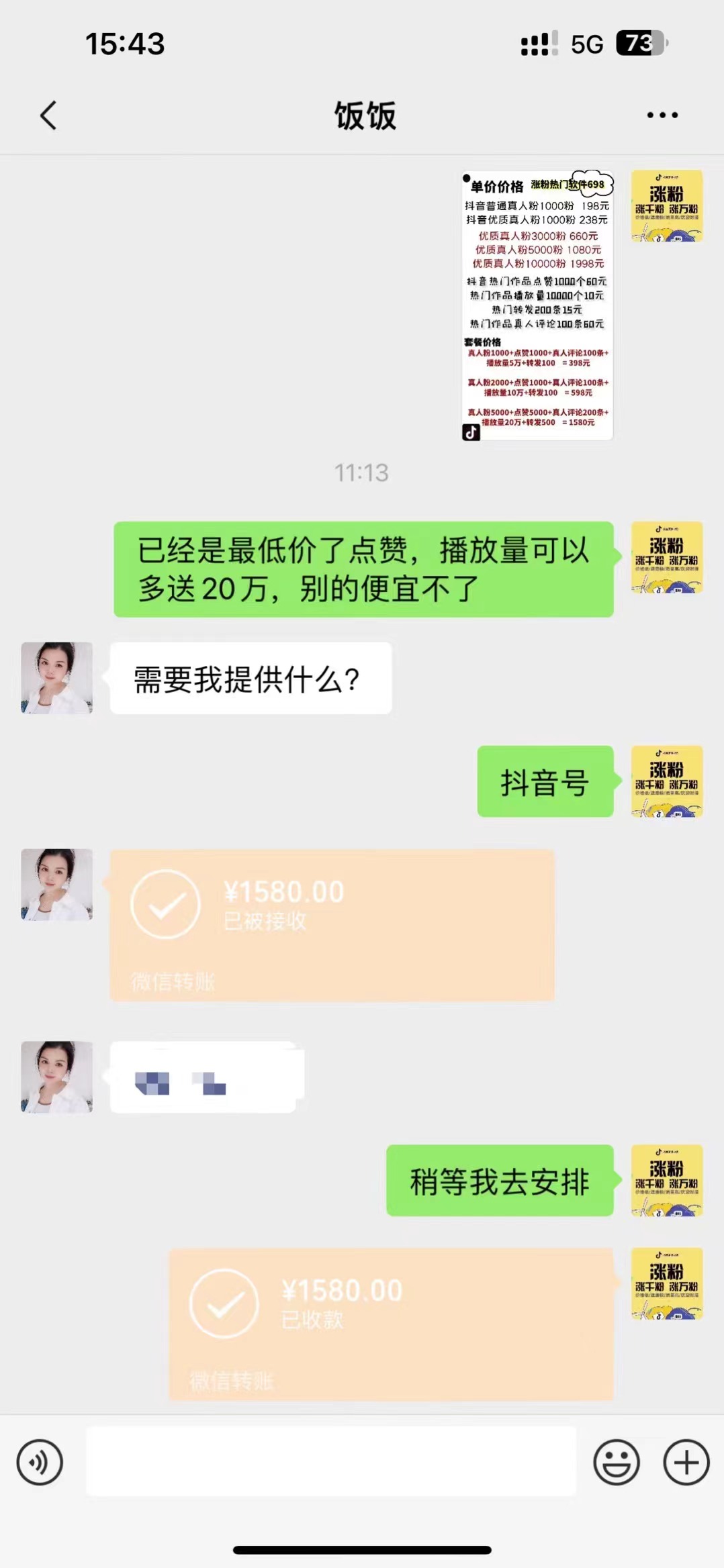
Task: Open own avatar next to 抖音号 message
Action: [666, 781]
